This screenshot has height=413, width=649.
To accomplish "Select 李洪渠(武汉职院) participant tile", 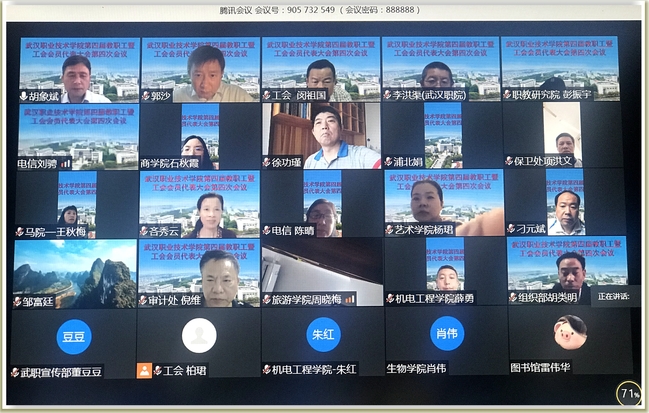I will [x=443, y=68].
